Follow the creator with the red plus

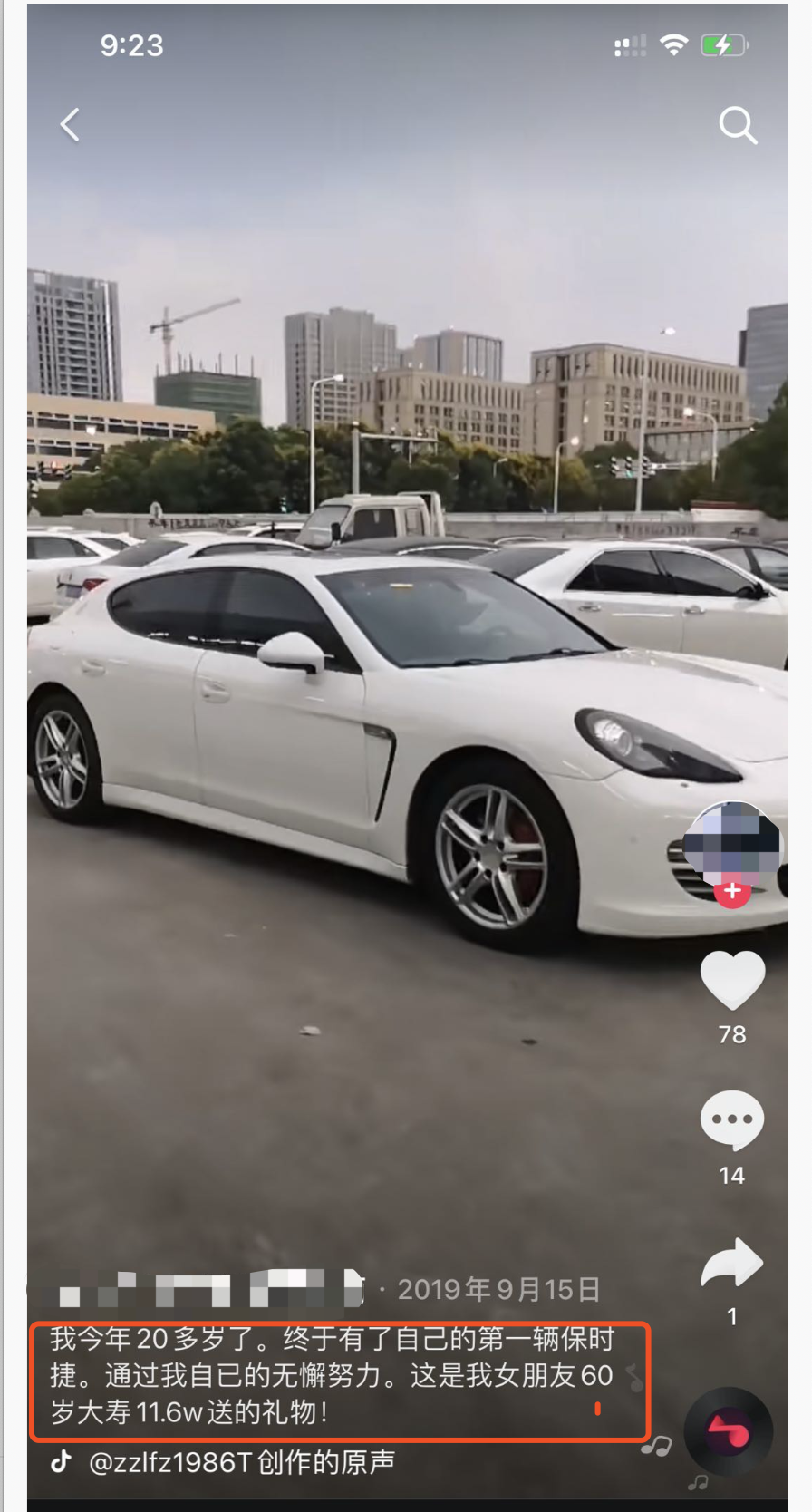732,892
